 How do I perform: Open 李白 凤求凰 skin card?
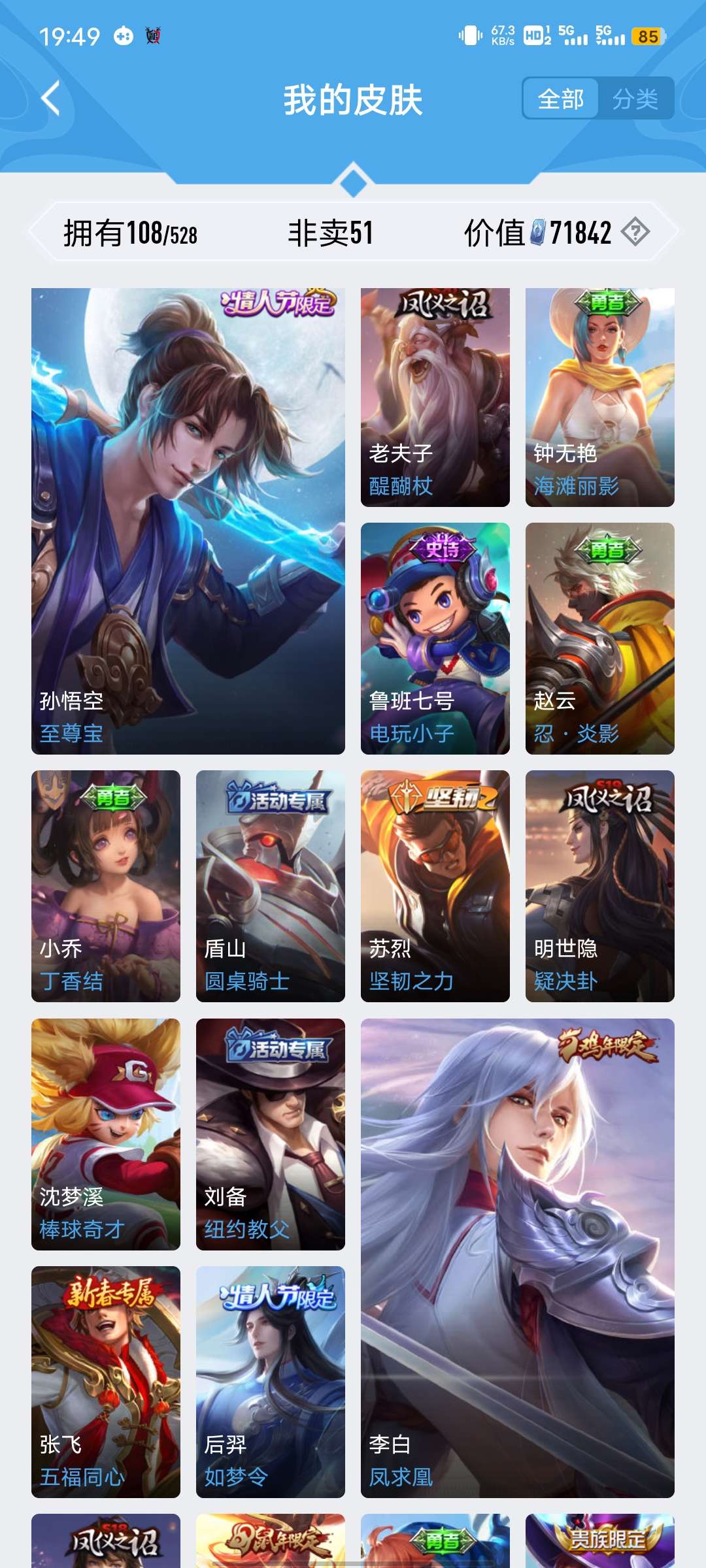click(518, 1258)
